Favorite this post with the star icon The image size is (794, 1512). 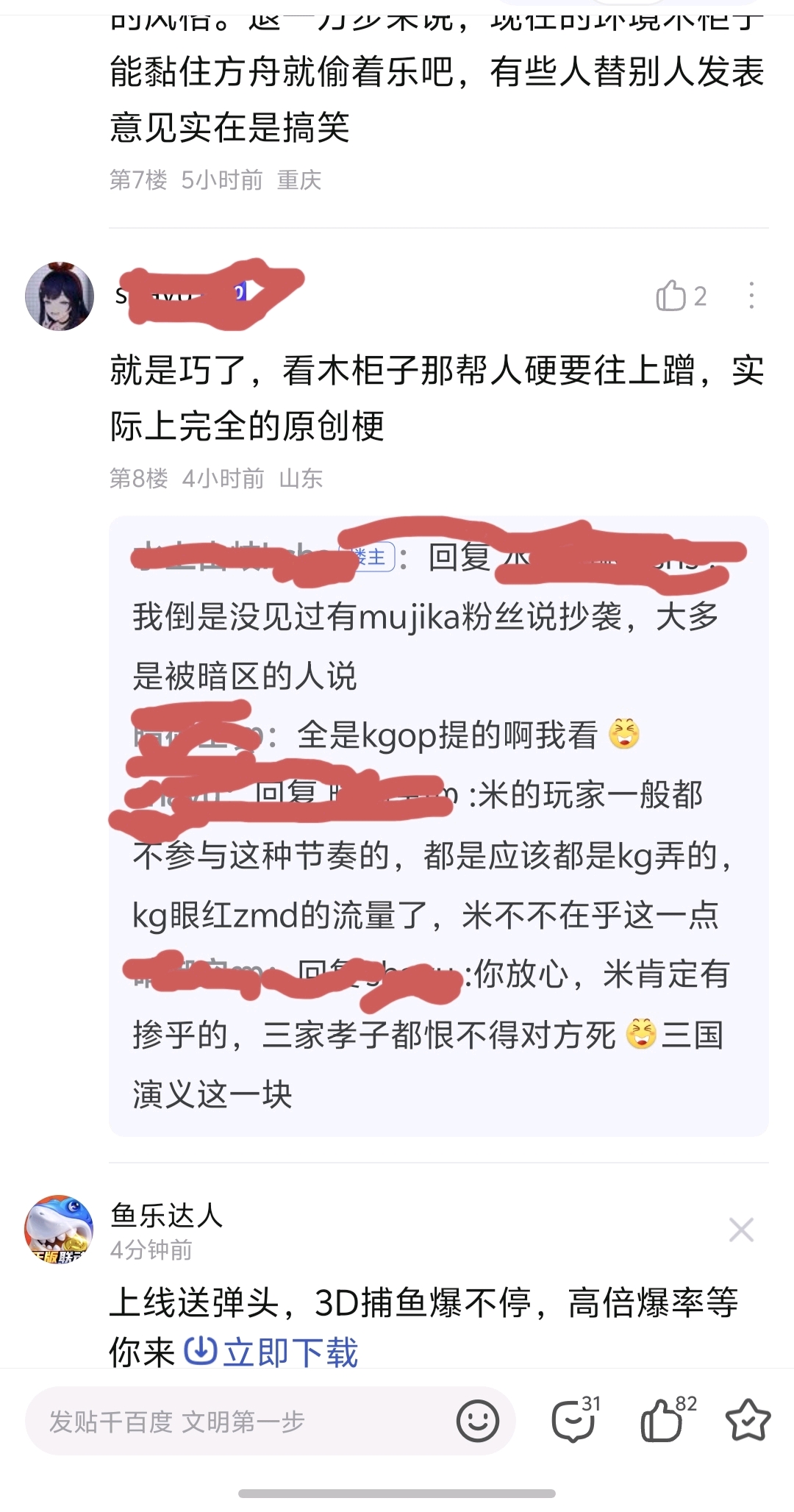748,1419
